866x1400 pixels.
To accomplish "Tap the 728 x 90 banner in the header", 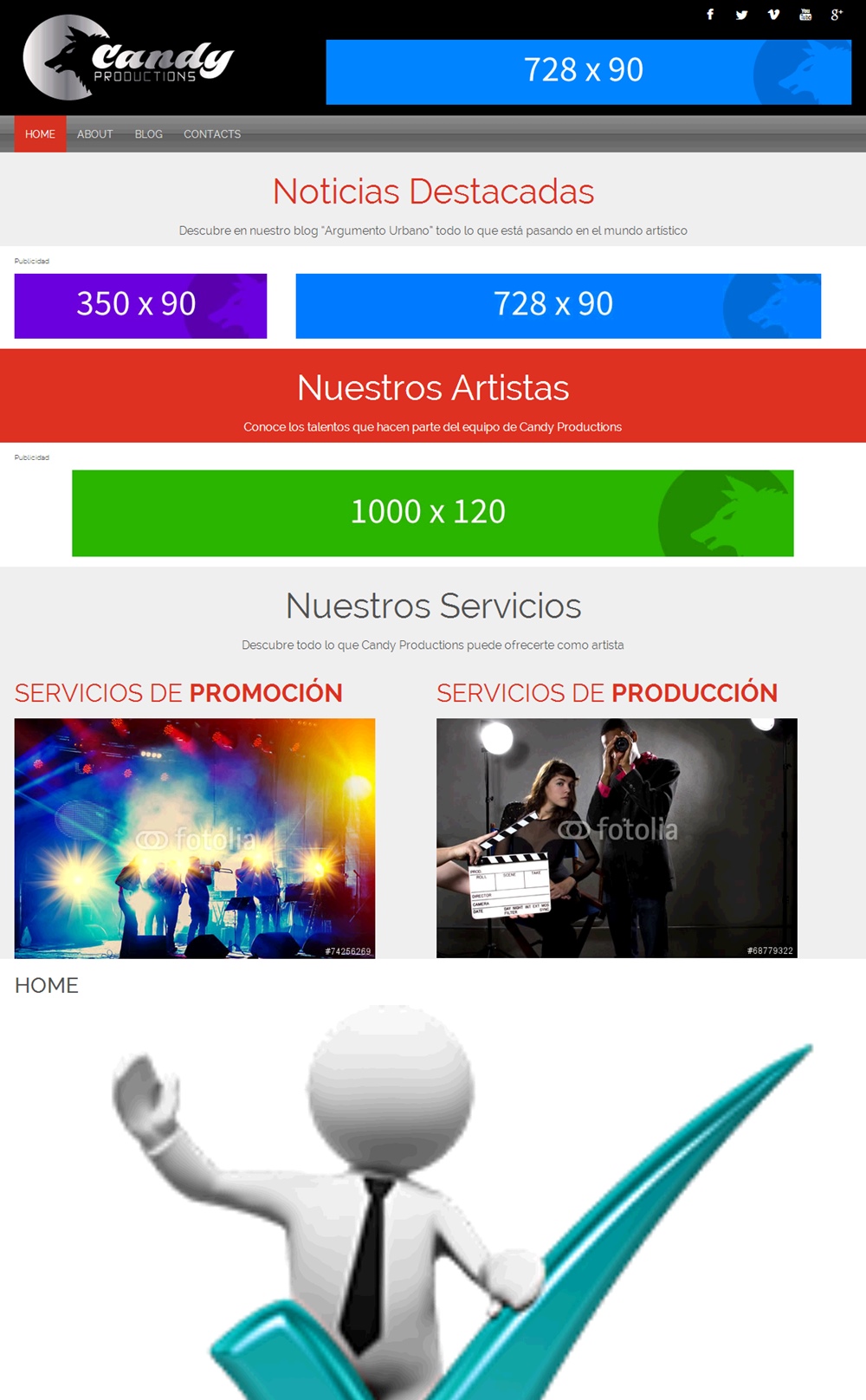I will tap(589, 72).
